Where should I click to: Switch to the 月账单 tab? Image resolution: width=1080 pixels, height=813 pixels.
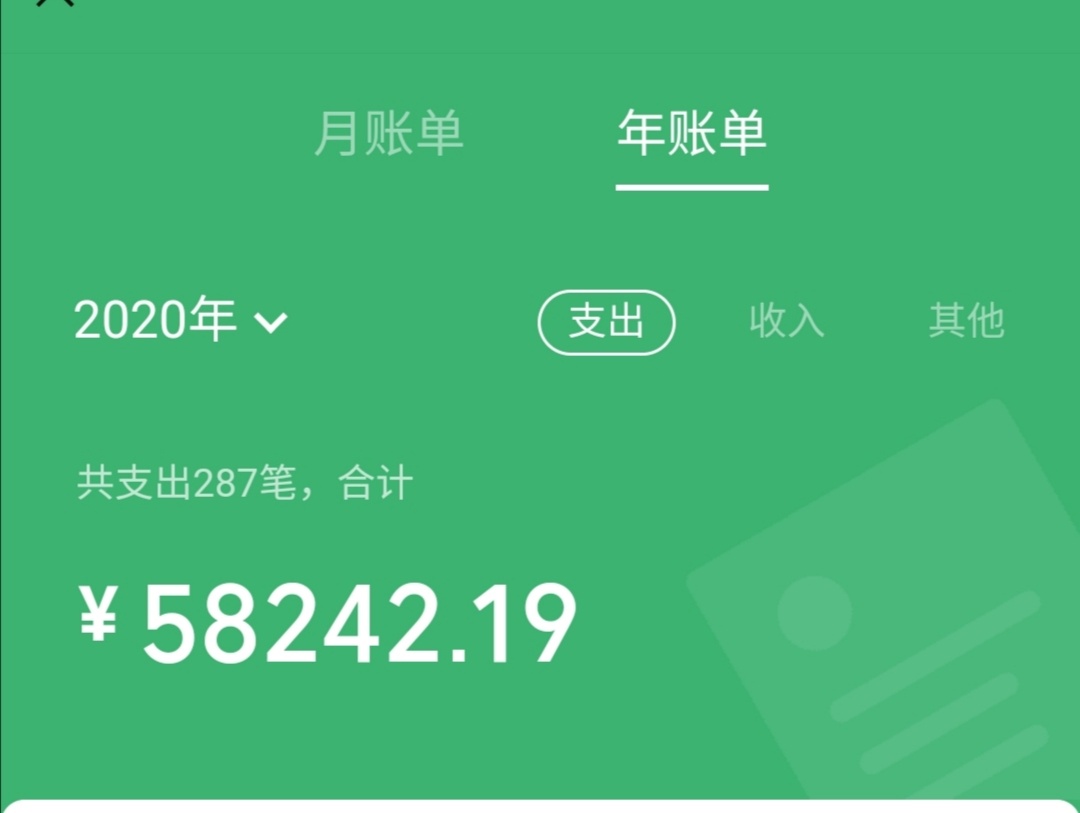[x=389, y=134]
